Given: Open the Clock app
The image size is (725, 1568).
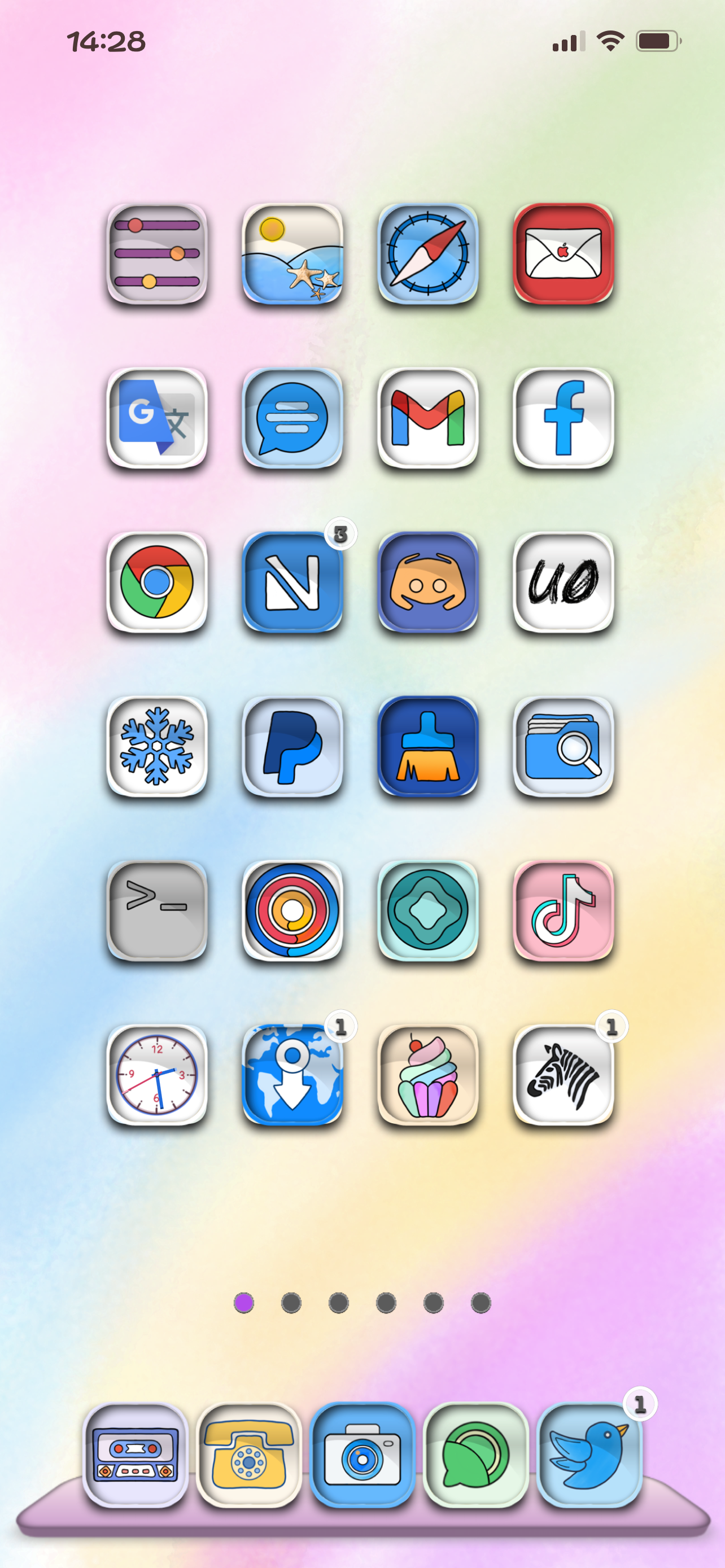Looking at the screenshot, I should [x=157, y=1076].
